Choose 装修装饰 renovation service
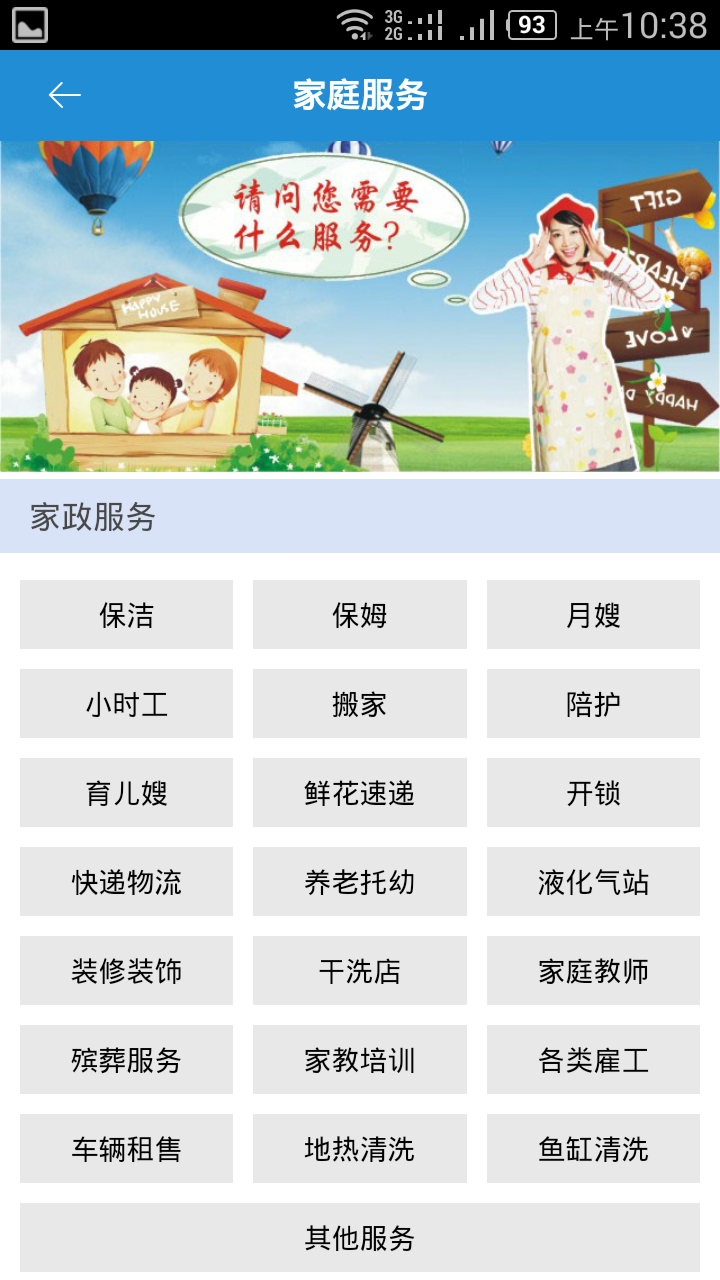The image size is (720, 1280). coord(126,971)
